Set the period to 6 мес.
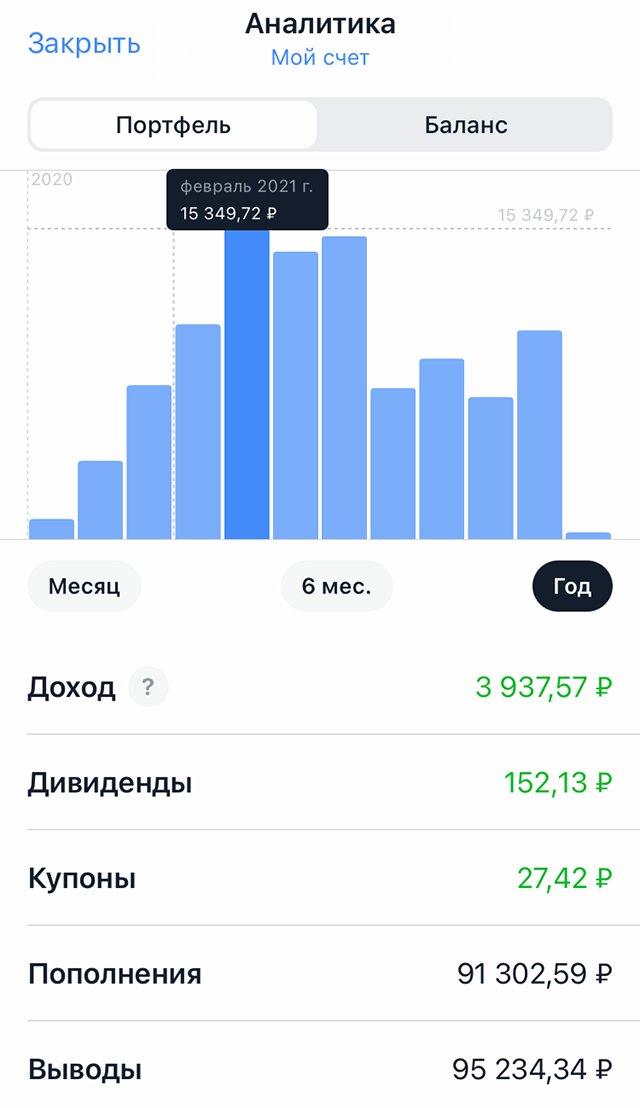Screen dimensions: 640x1108 coord(337,586)
